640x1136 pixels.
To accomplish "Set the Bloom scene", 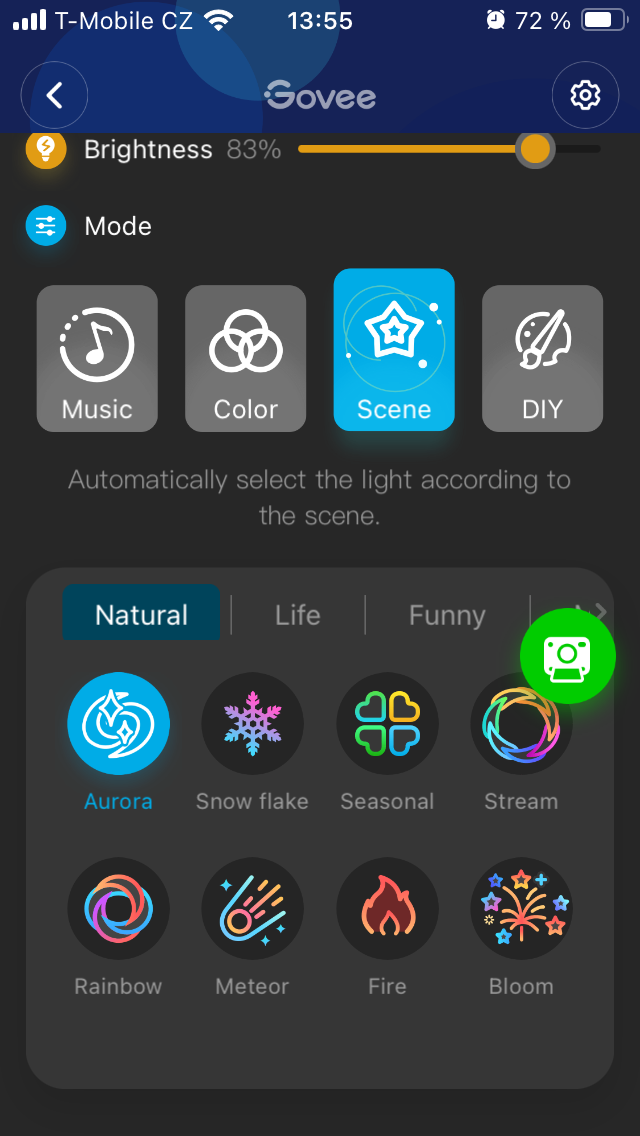I will (x=521, y=908).
